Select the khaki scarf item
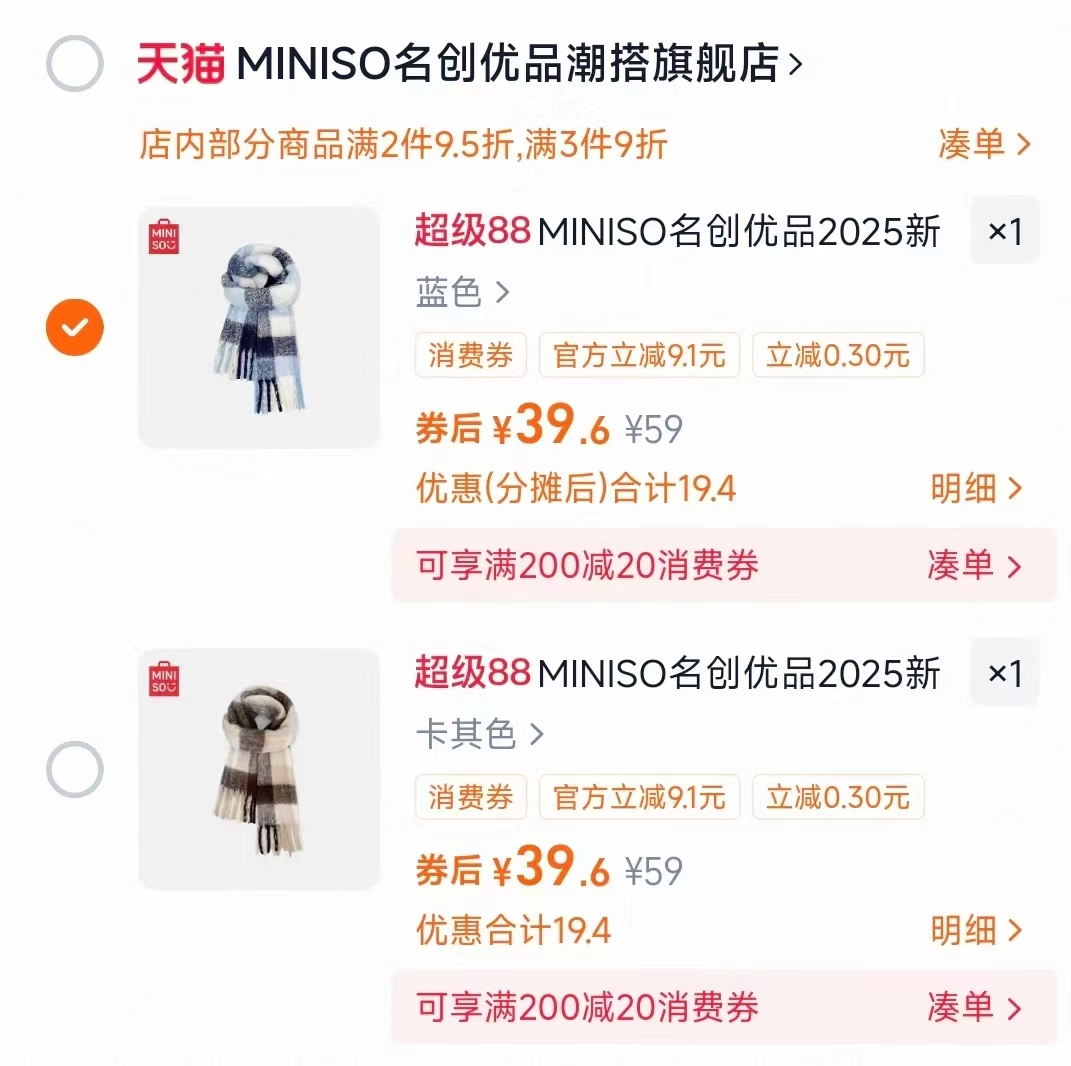The image size is (1071, 1066). tap(75, 770)
